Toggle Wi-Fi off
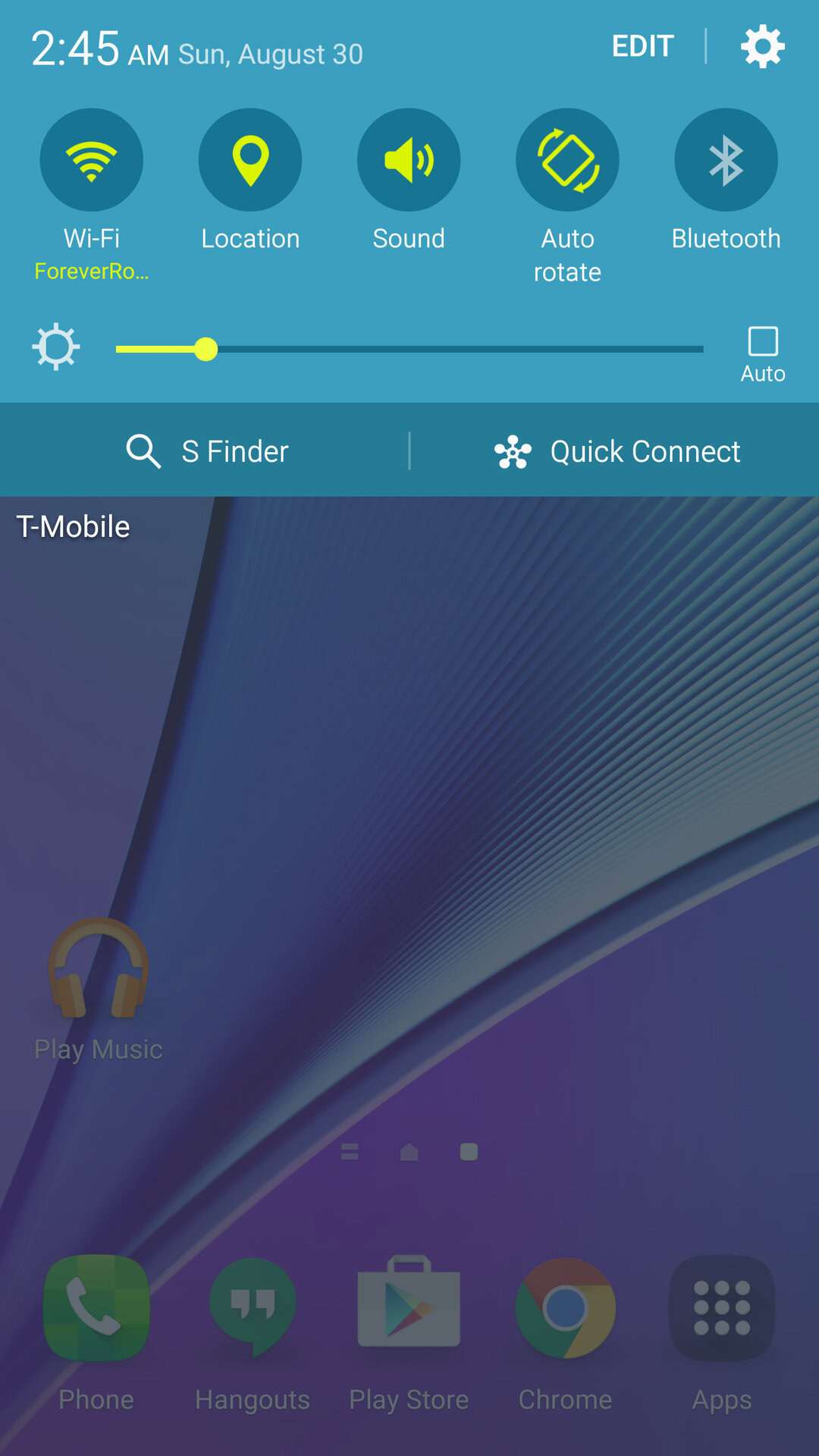Viewport: 819px width, 1456px height. pyautogui.click(x=92, y=160)
